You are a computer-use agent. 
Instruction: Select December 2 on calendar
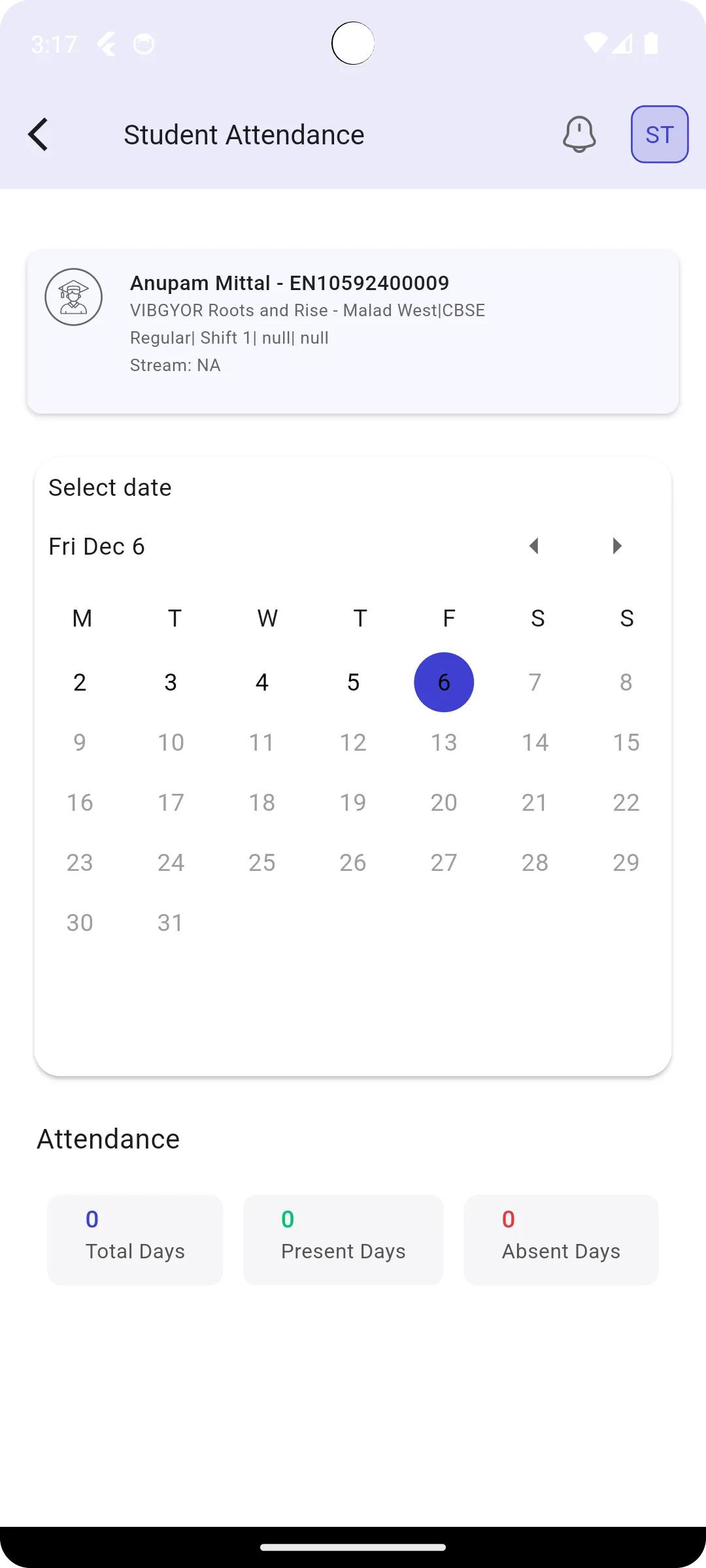[80, 682]
